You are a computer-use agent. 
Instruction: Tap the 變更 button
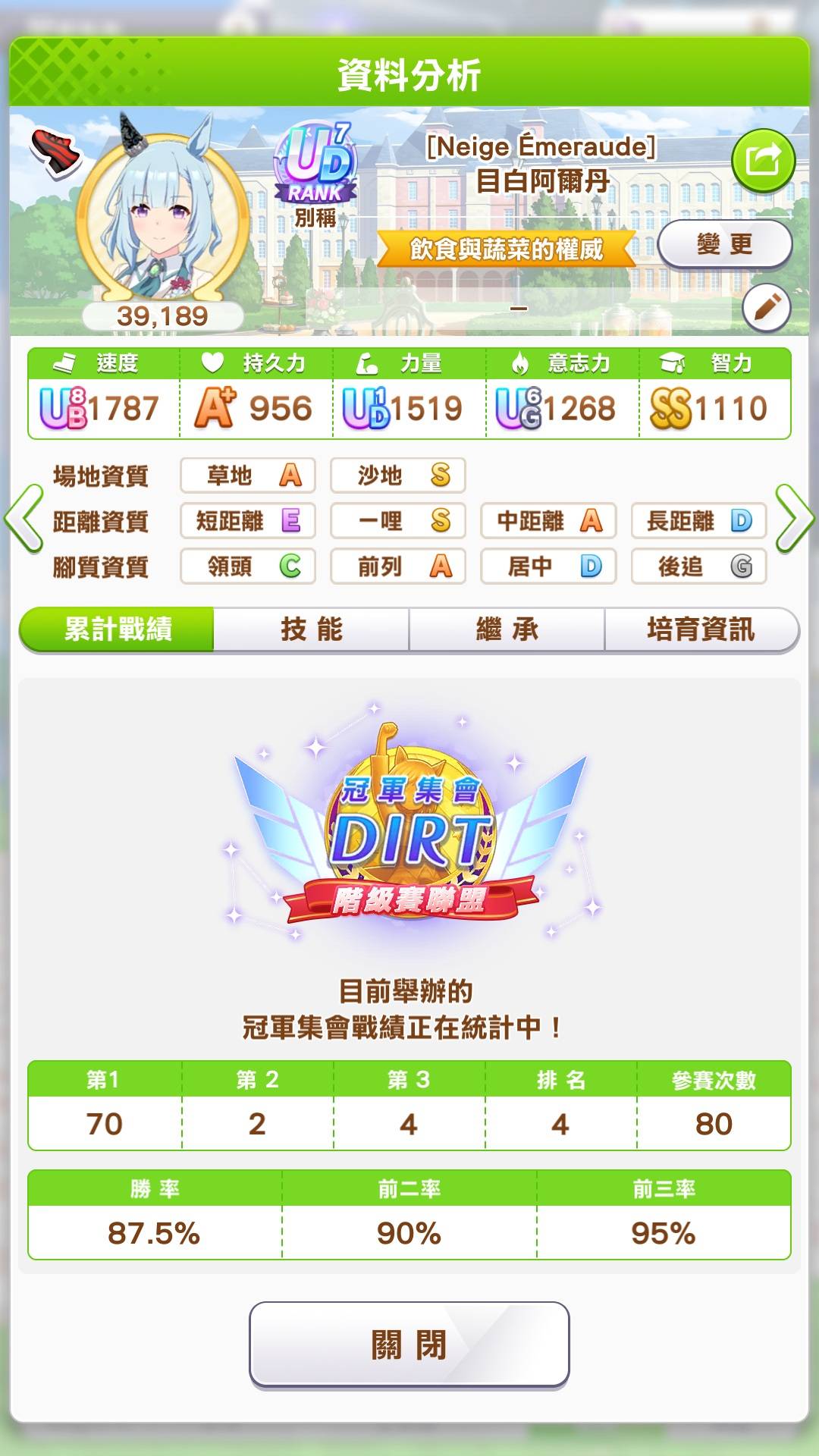(724, 244)
